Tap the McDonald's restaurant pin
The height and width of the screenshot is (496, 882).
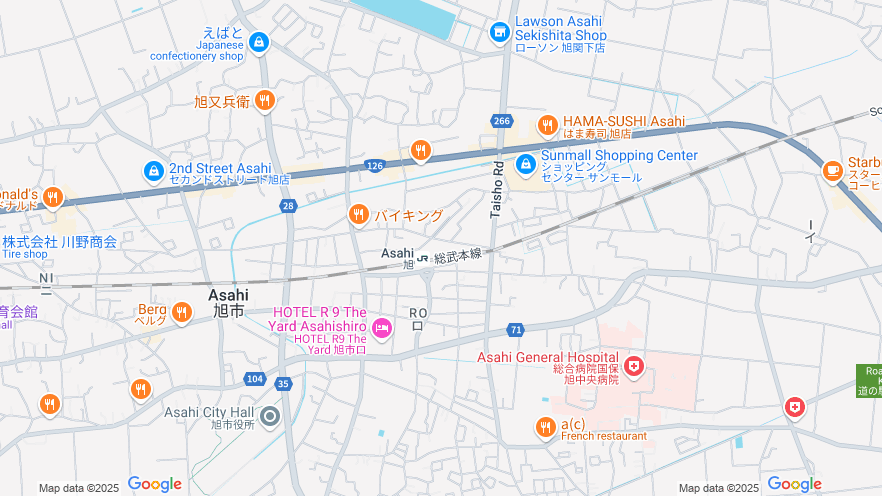coord(53,197)
